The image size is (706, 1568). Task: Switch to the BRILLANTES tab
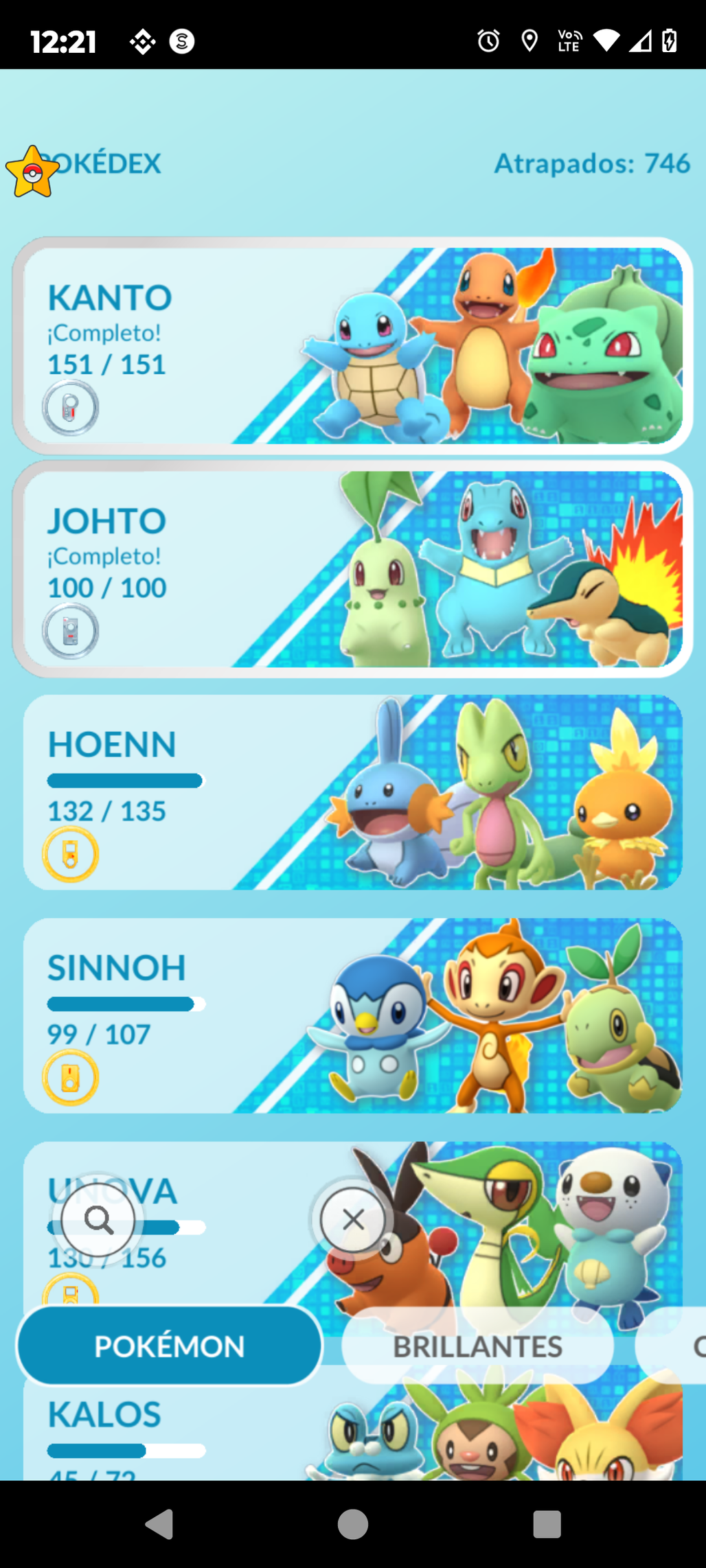478,1346
